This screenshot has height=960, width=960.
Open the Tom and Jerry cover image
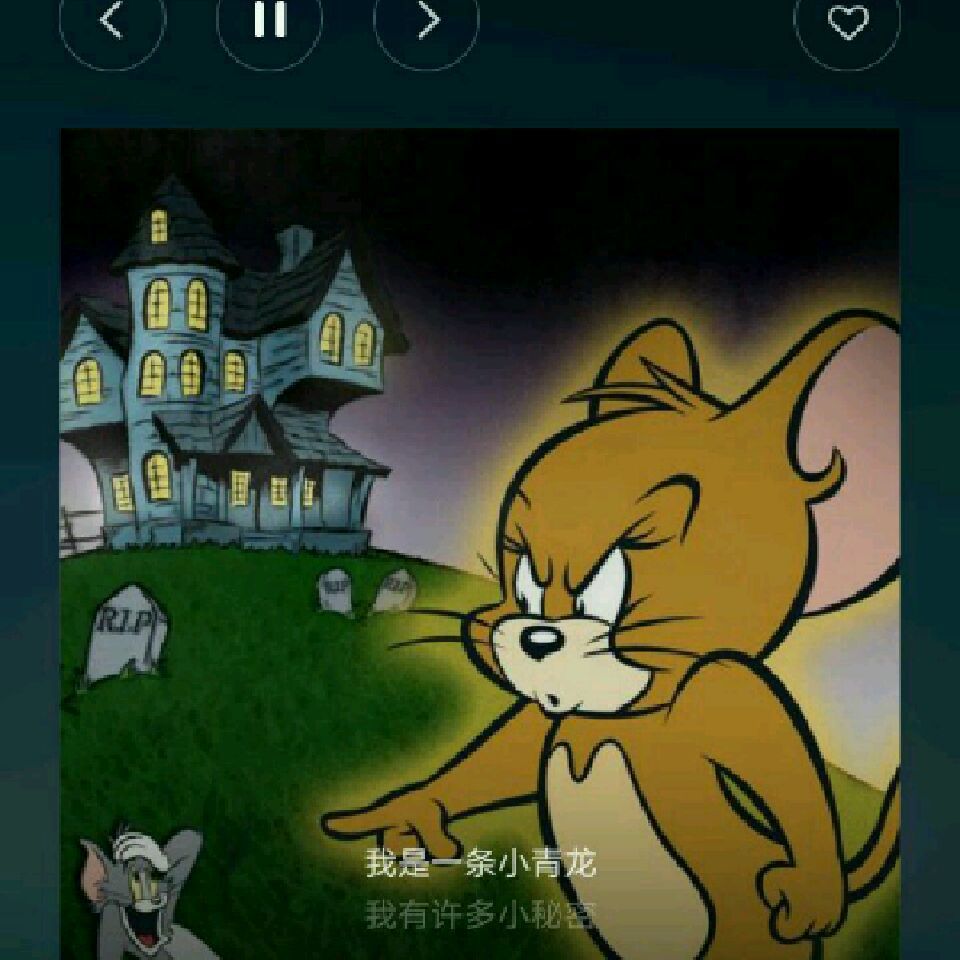click(479, 544)
